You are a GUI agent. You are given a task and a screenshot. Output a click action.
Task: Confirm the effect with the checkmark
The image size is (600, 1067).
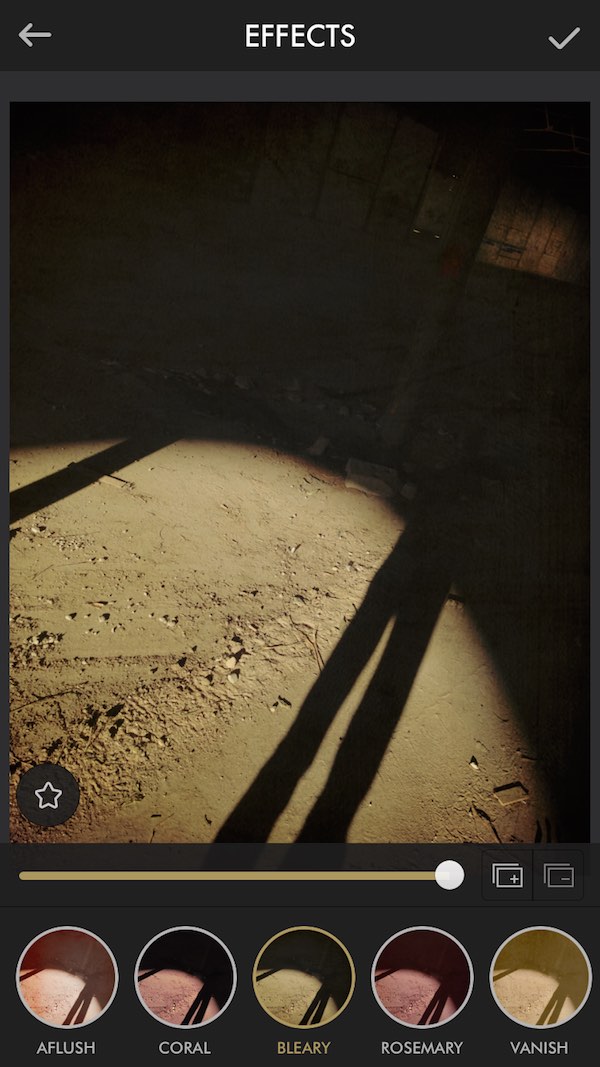coord(564,37)
